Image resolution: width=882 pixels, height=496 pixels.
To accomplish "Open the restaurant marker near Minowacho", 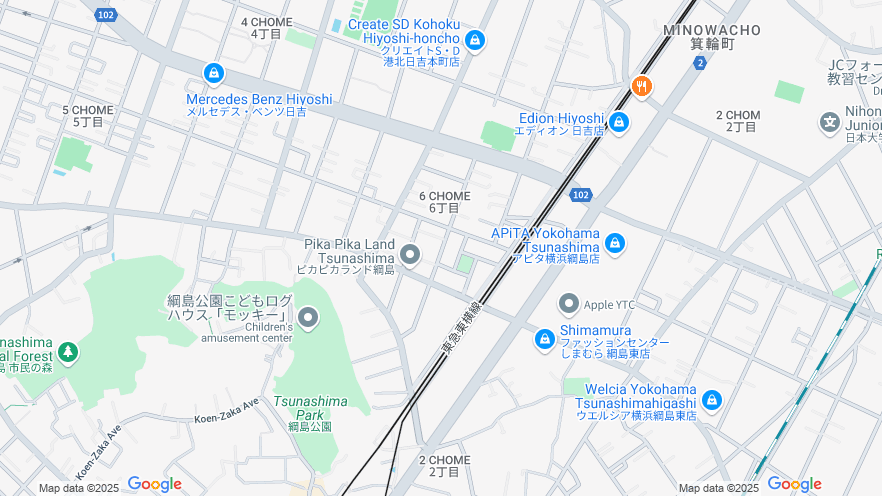I will click(641, 87).
